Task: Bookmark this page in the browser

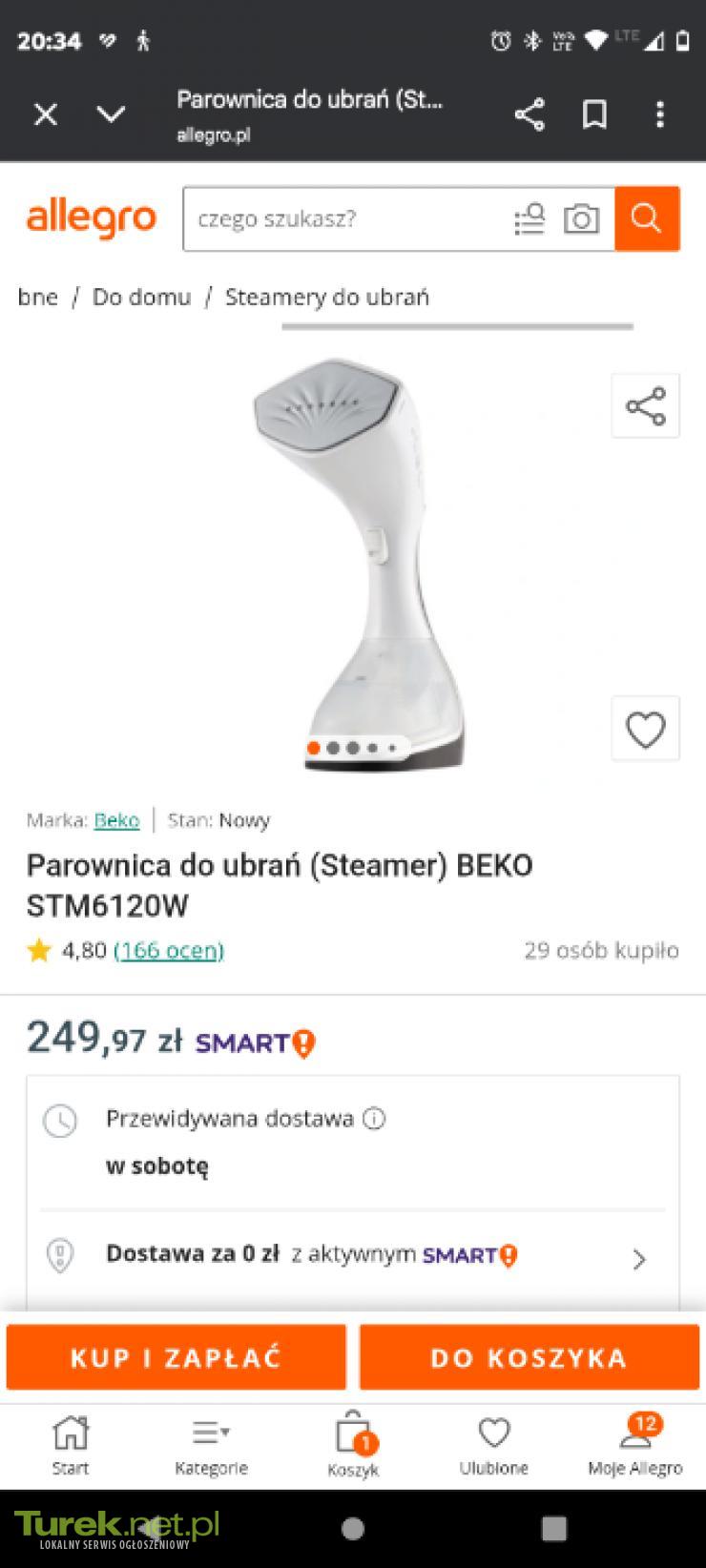Action: (594, 115)
